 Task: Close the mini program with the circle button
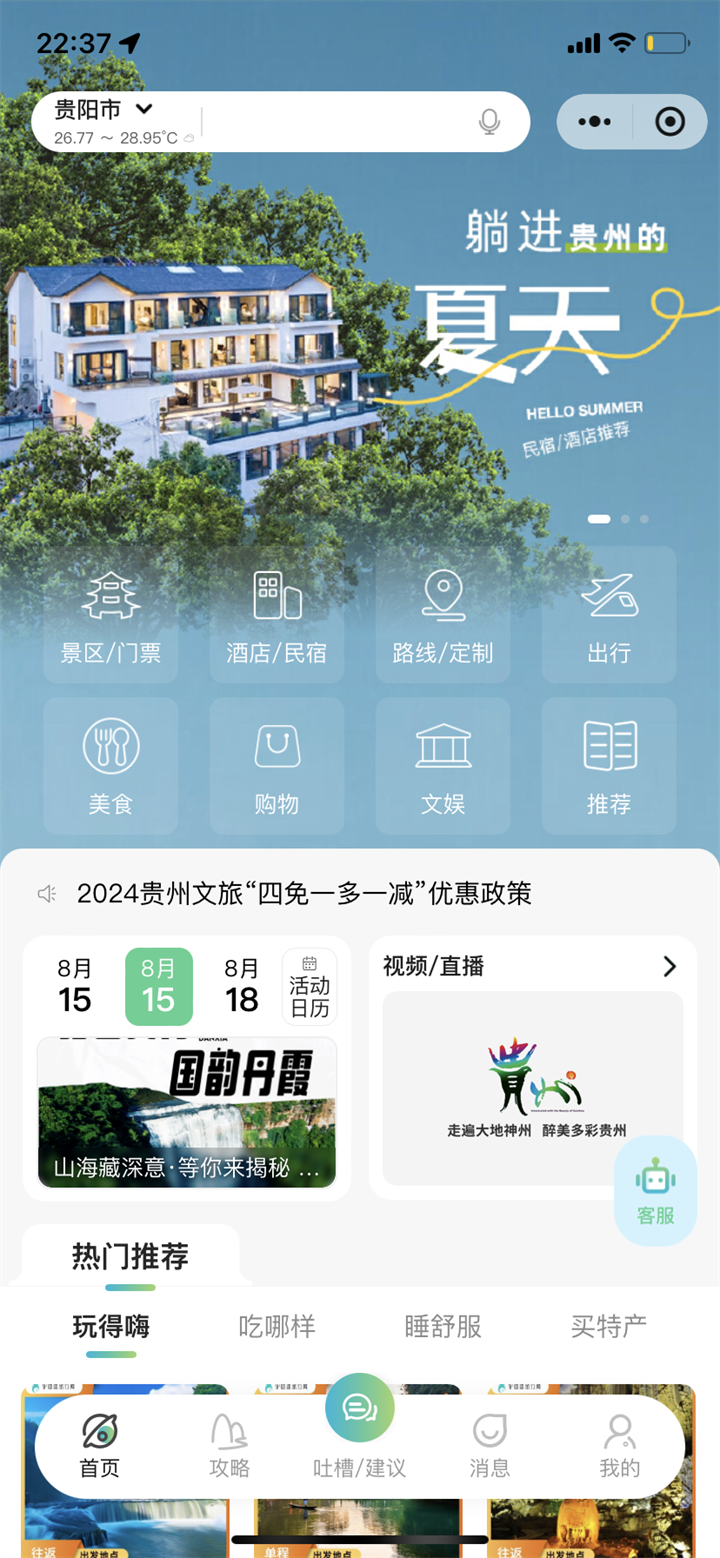coord(669,122)
